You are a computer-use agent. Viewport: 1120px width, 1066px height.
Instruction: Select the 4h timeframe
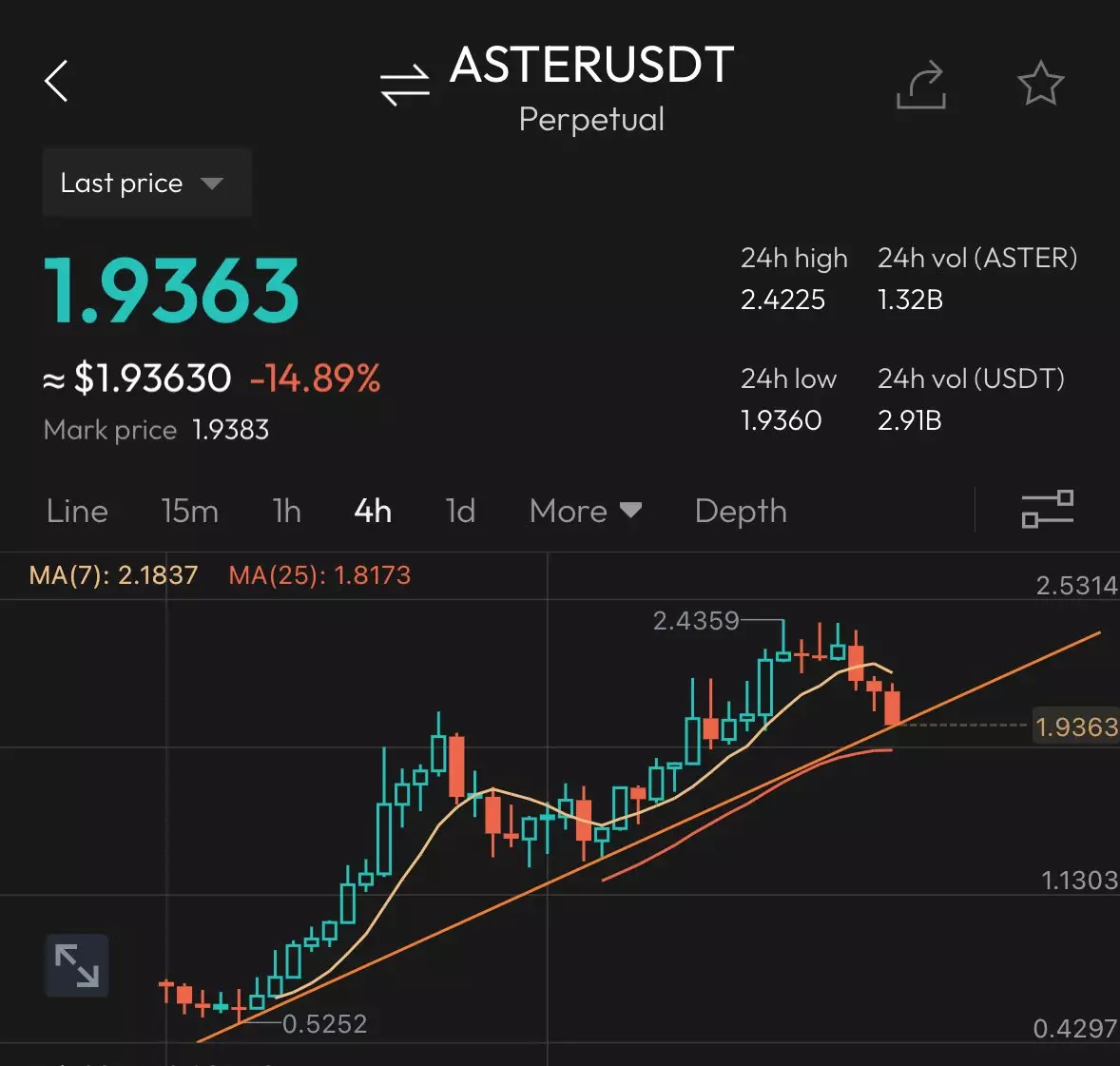[x=373, y=512]
